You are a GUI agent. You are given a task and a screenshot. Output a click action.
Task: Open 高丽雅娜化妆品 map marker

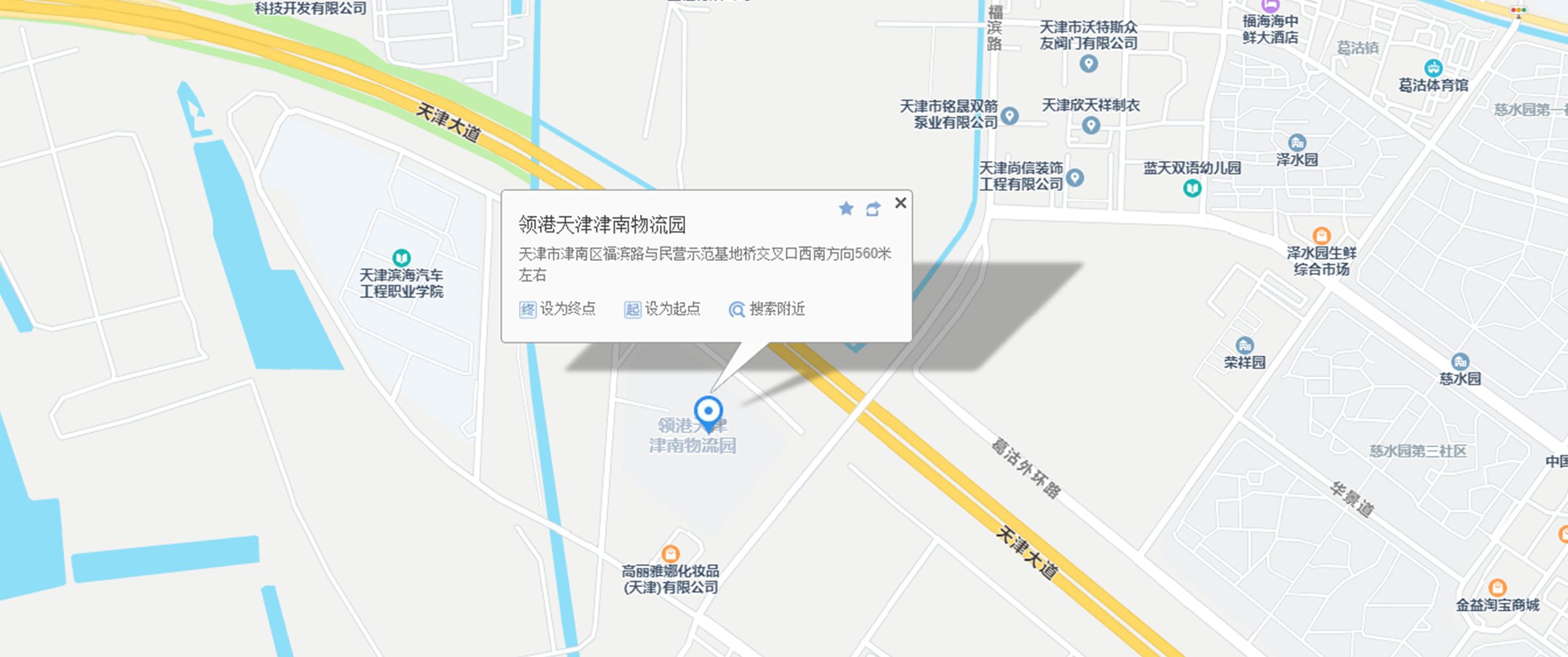coord(670,554)
